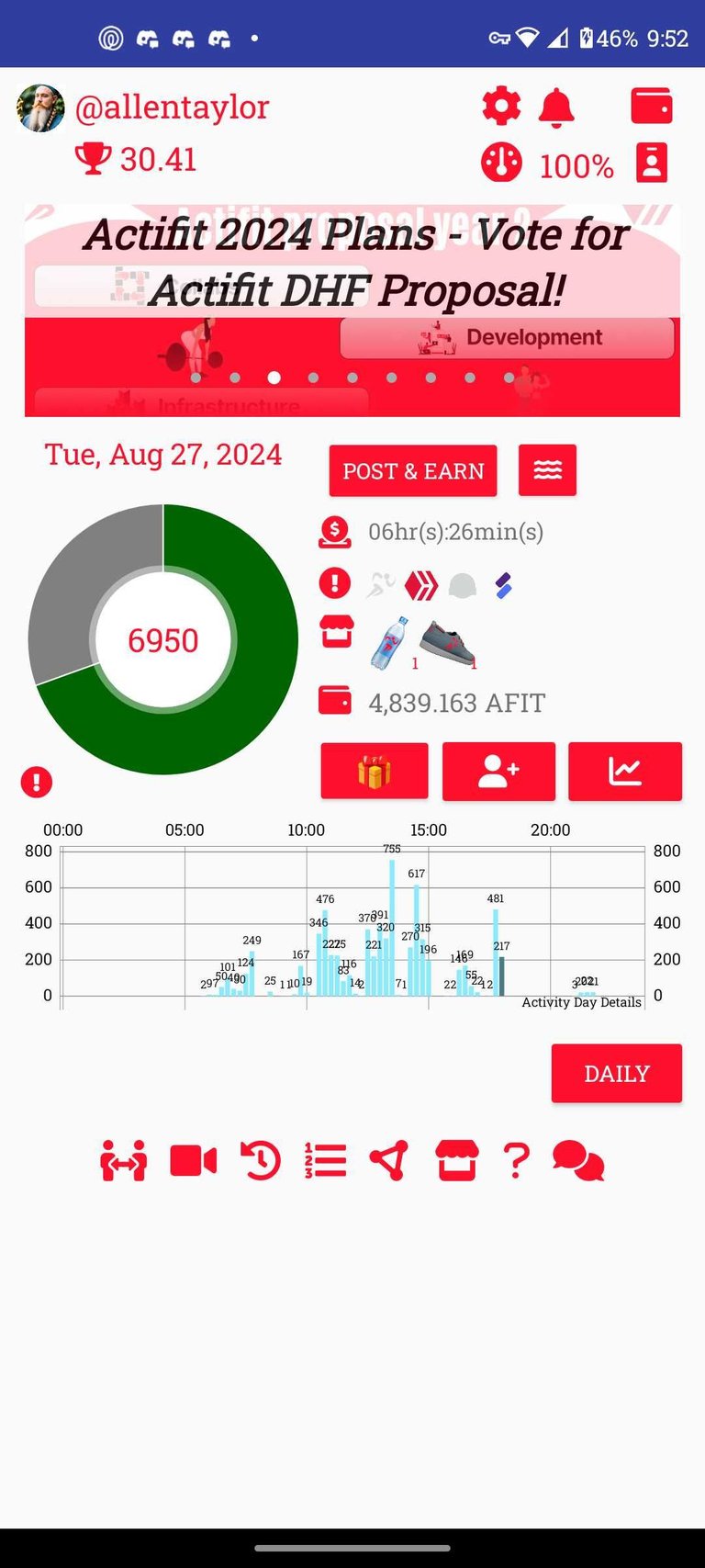This screenshot has height=1568, width=705.
Task: Open the wallet icon in the header
Action: click(x=652, y=106)
